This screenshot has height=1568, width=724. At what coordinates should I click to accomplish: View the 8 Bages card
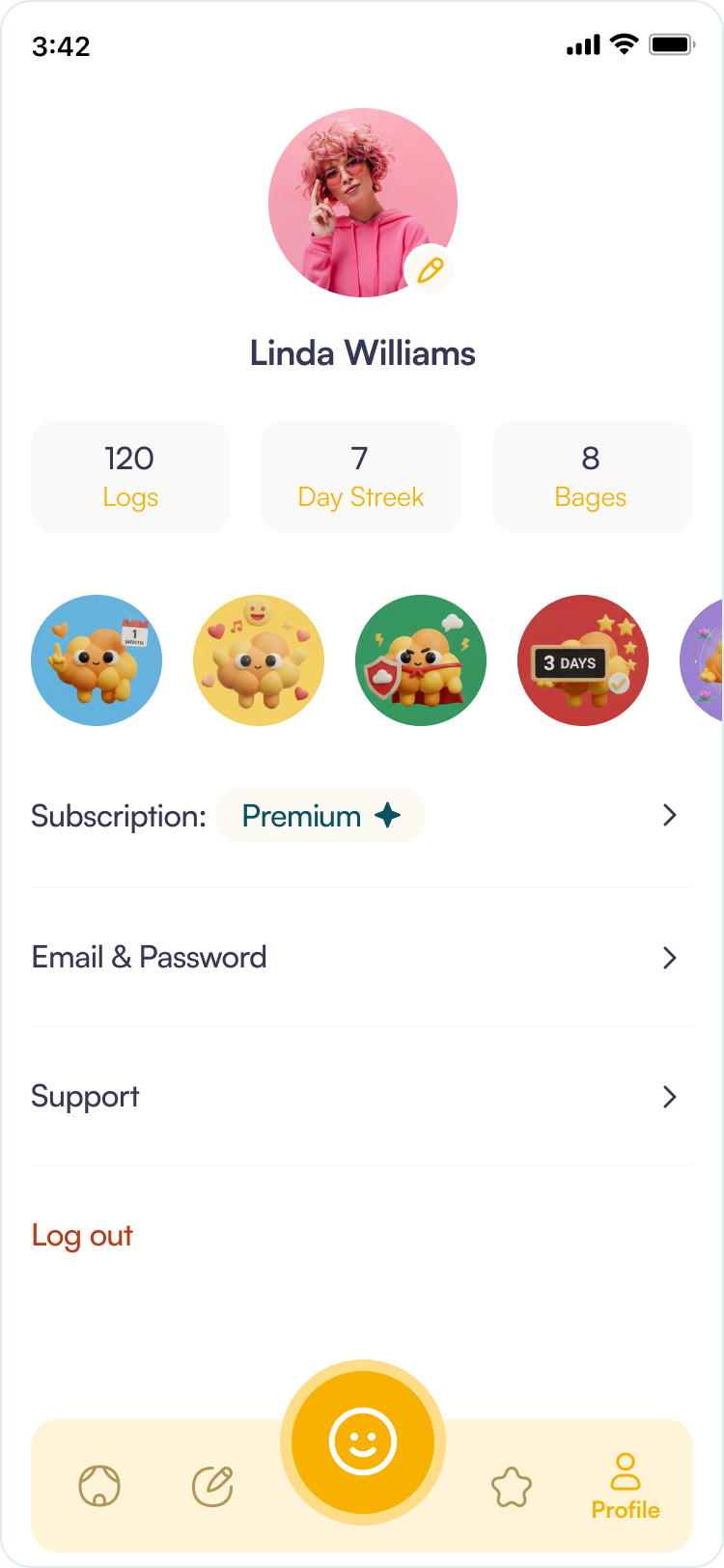tap(592, 477)
